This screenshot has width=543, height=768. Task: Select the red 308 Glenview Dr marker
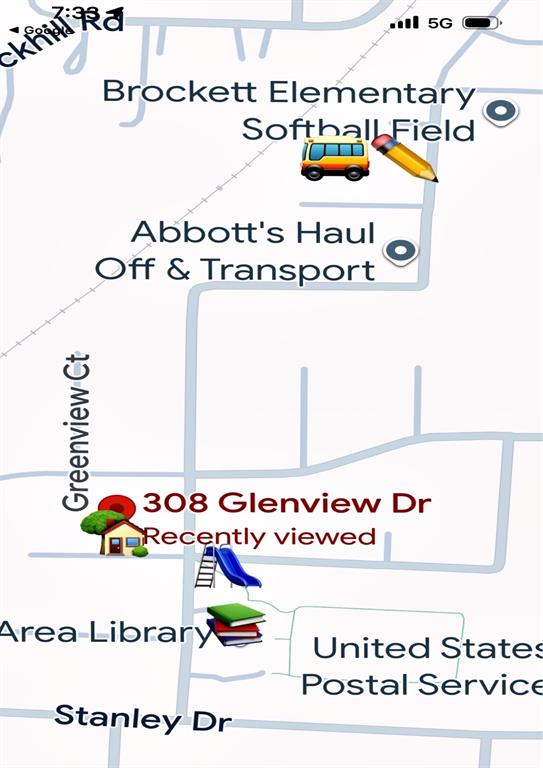(117, 506)
